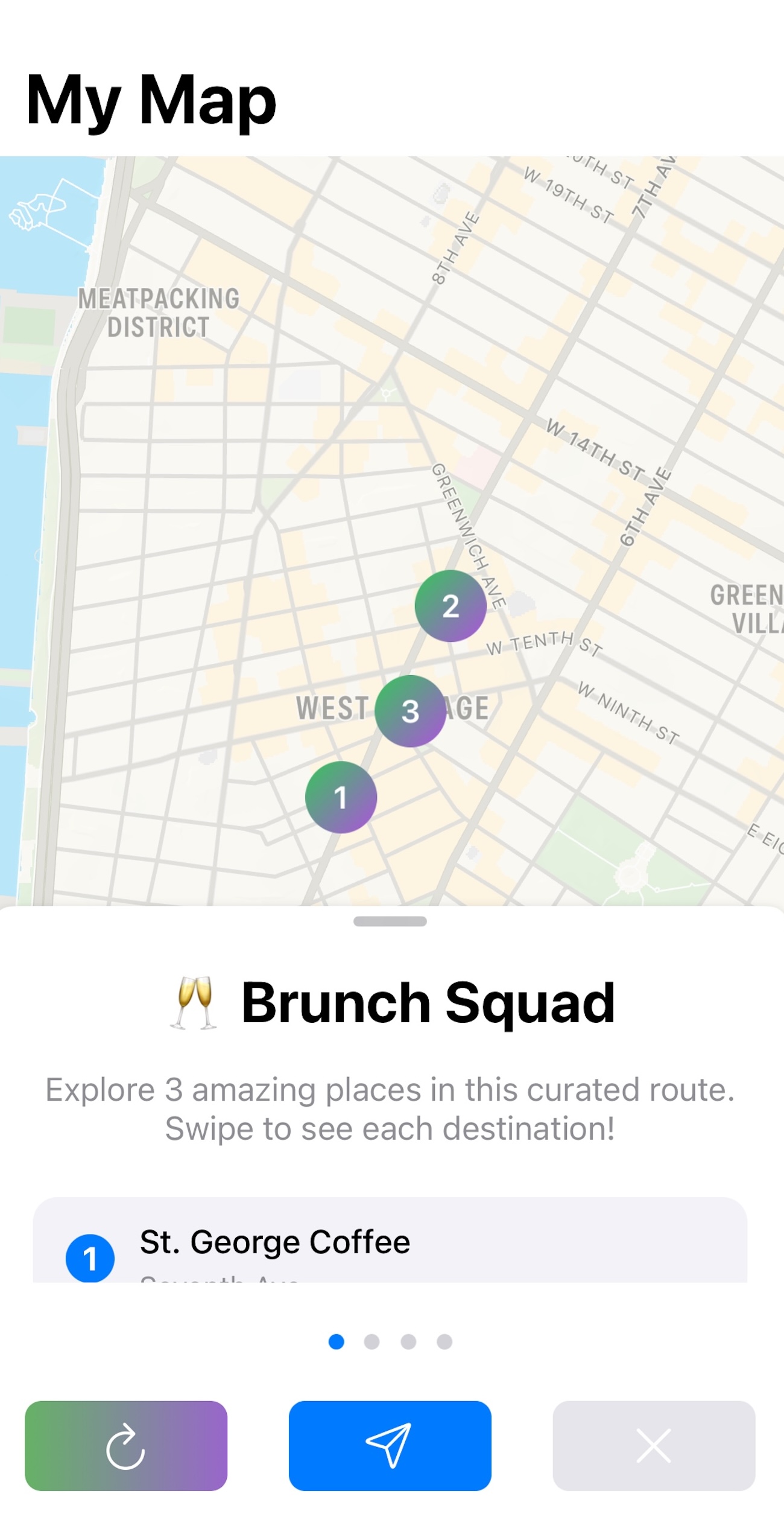Viewport: 784px width, 1520px height.
Task: Dismiss the Brunch Squad route panel
Action: (654, 1446)
